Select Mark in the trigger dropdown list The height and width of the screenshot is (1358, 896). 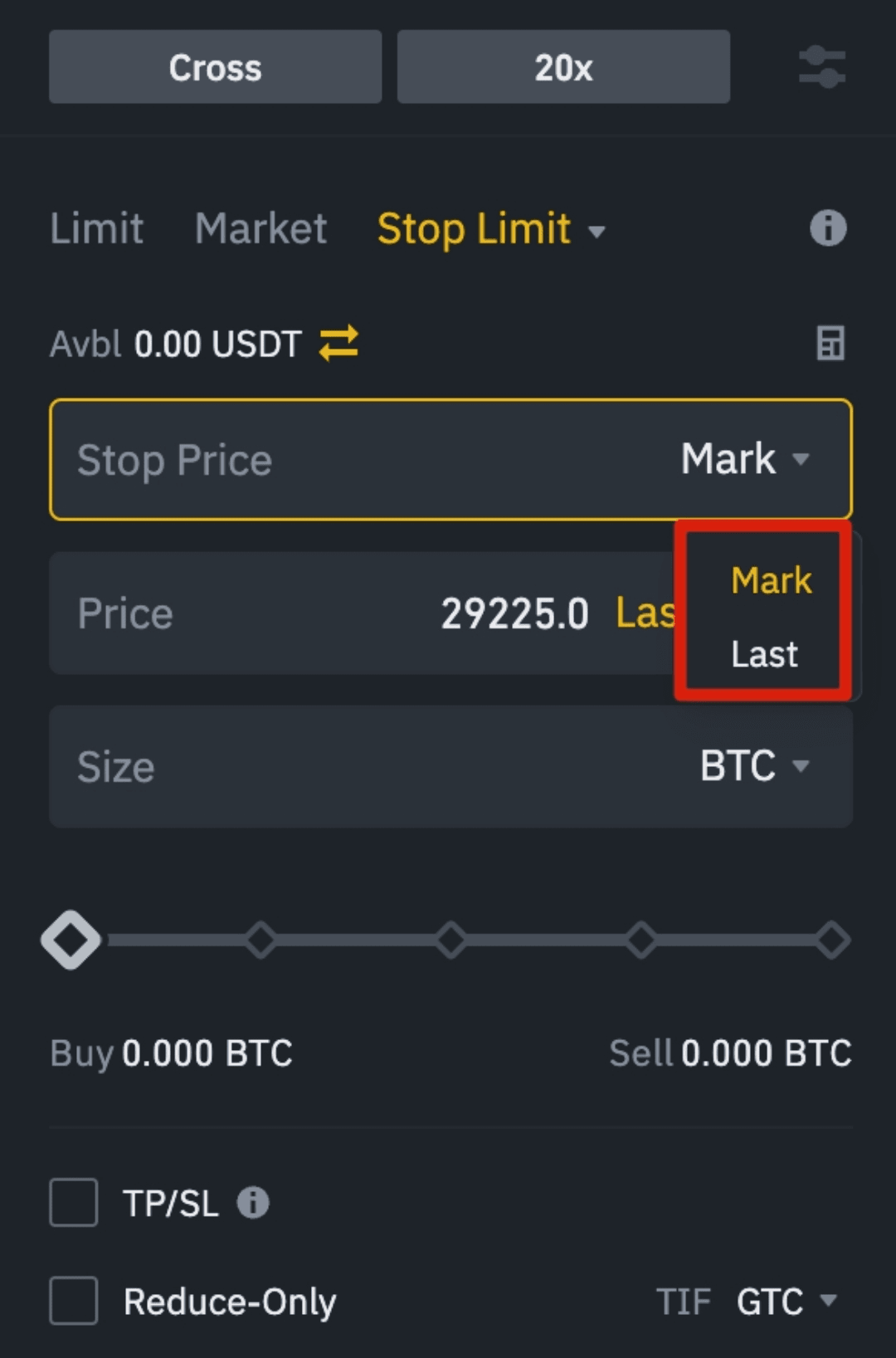(x=771, y=580)
